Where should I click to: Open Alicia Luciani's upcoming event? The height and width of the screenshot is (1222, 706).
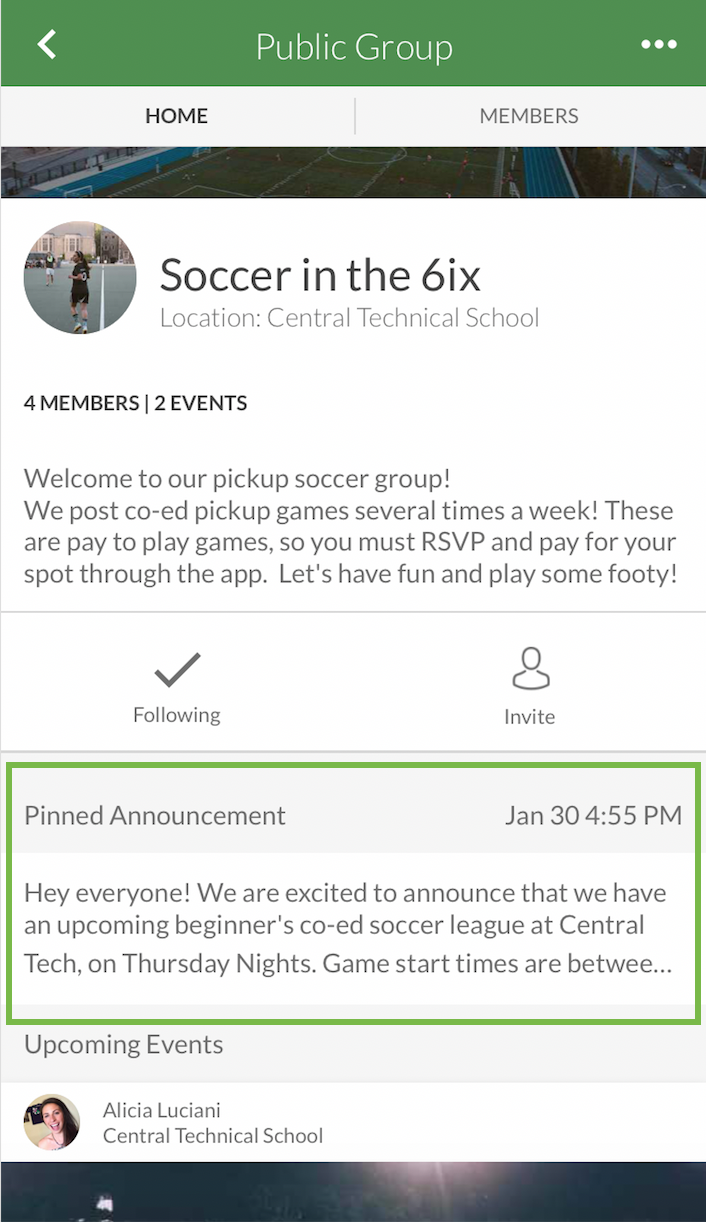[212, 1122]
